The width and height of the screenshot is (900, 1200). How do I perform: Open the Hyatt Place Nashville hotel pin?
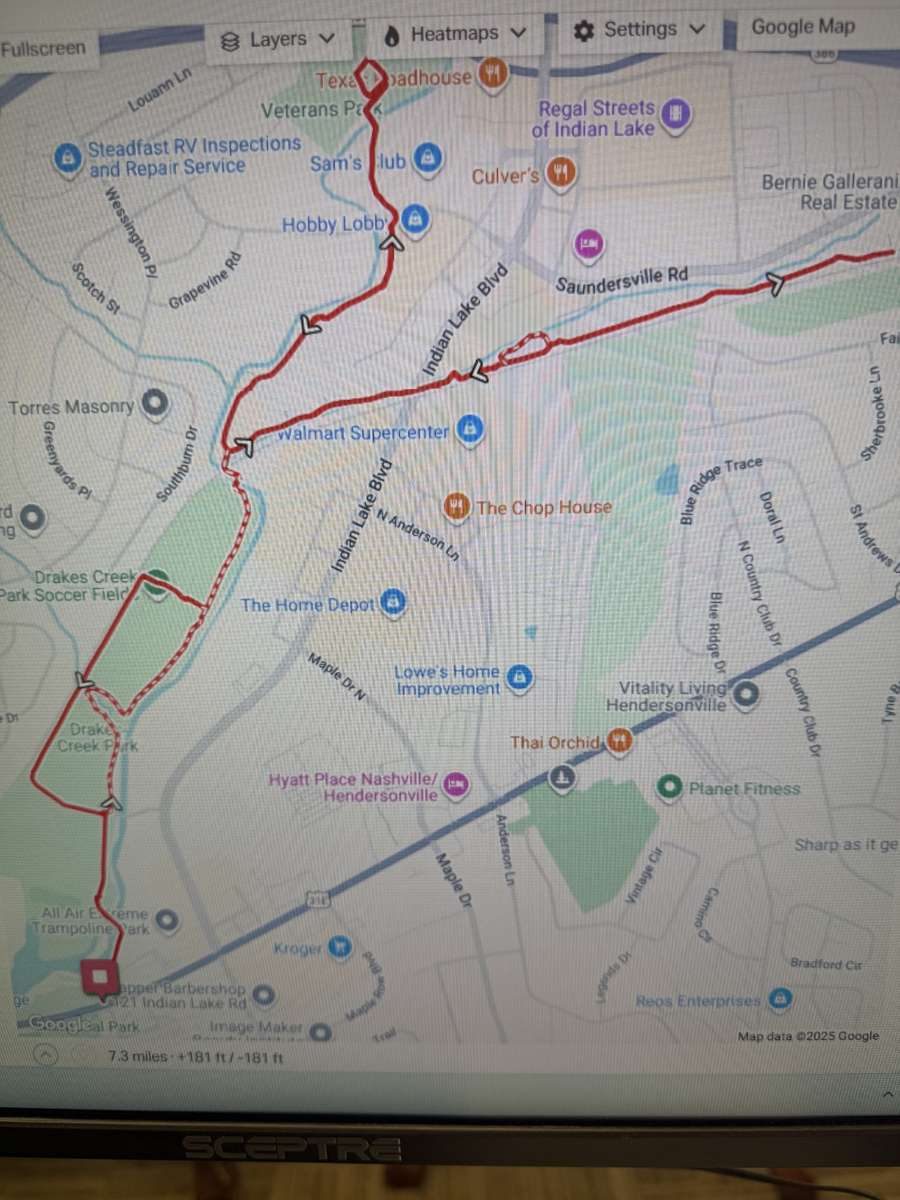pyautogui.click(x=456, y=780)
